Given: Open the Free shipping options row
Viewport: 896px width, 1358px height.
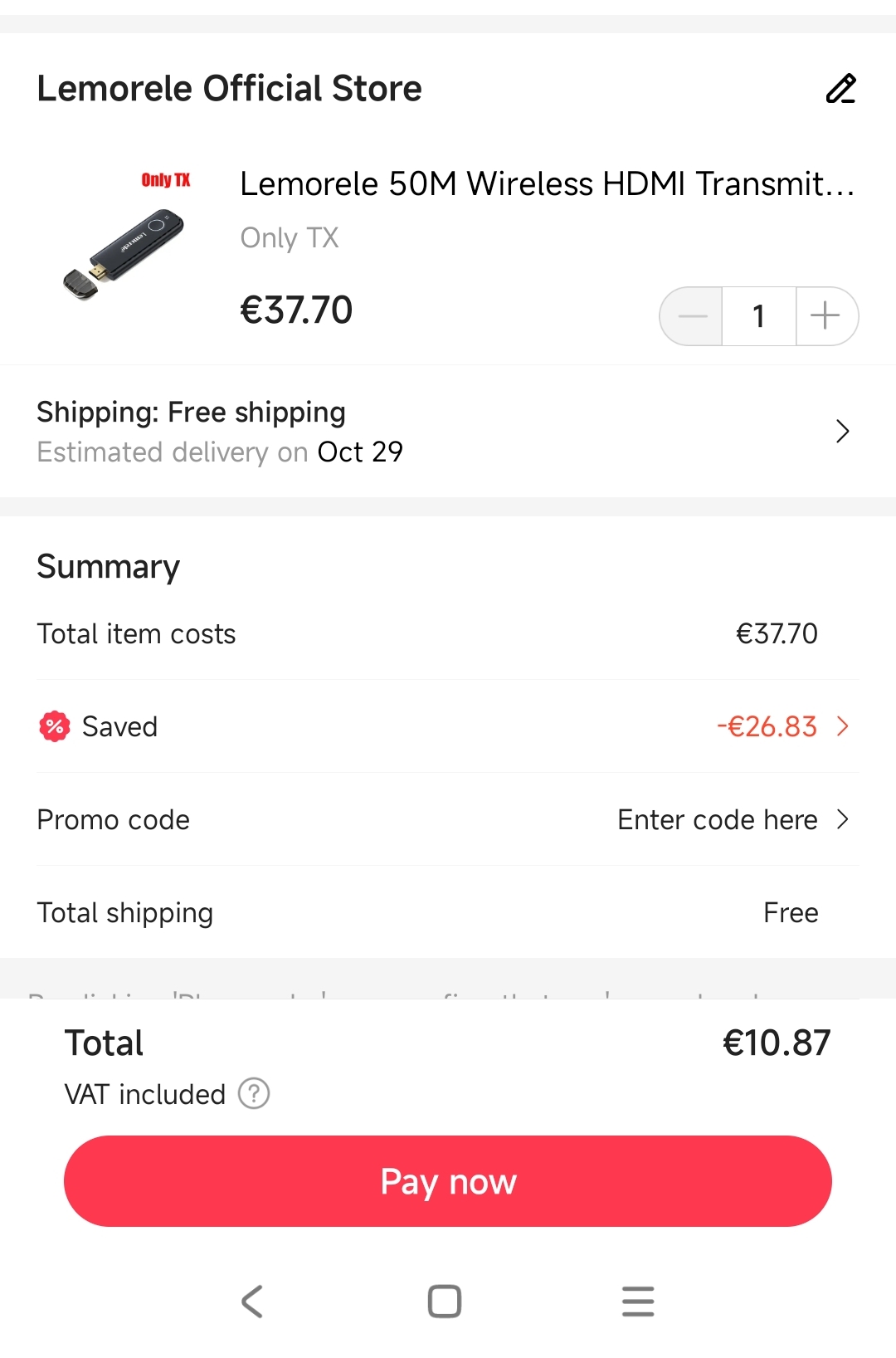Looking at the screenshot, I should pos(448,432).
